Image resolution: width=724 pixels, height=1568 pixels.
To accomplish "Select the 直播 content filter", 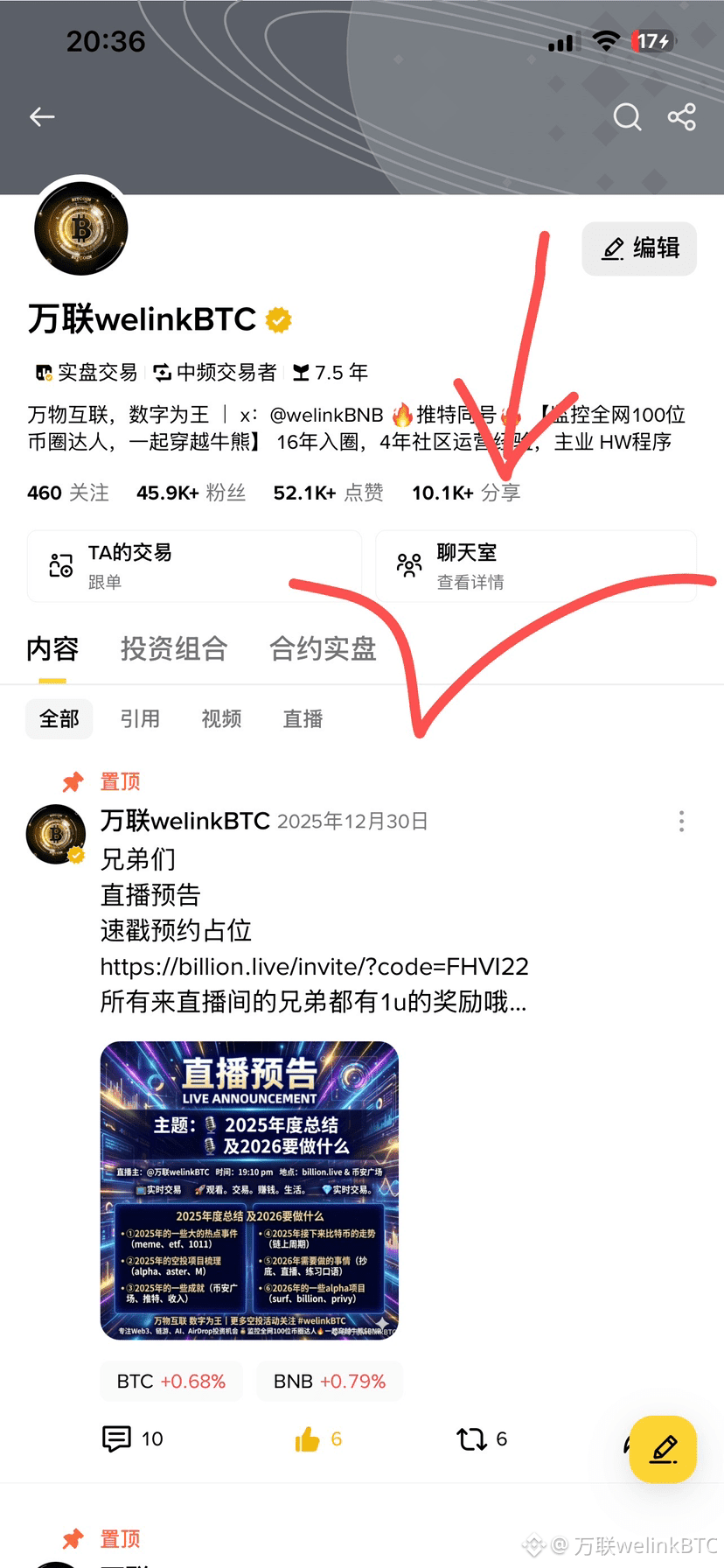I will coord(302,718).
